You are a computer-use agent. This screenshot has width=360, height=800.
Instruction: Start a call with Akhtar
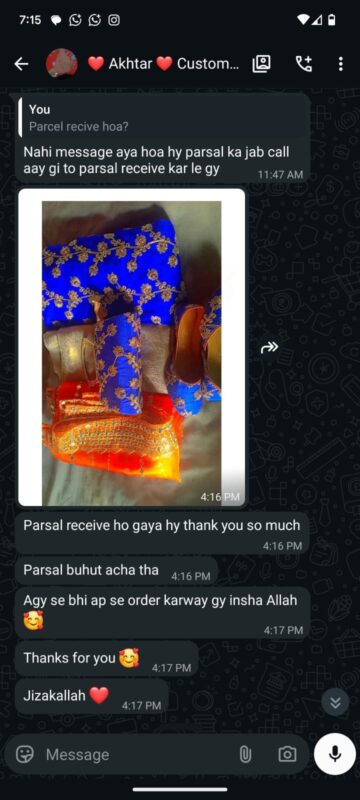coord(304,64)
